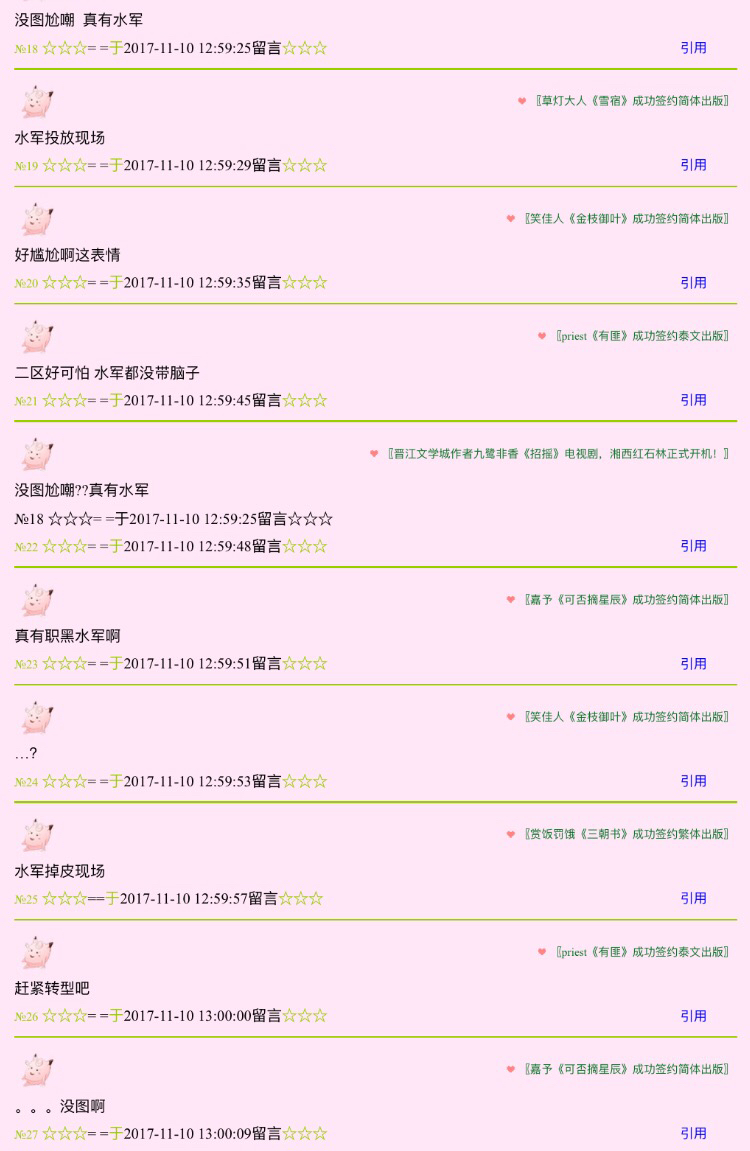Click the piglet avatar on comment №27

coord(37,1071)
